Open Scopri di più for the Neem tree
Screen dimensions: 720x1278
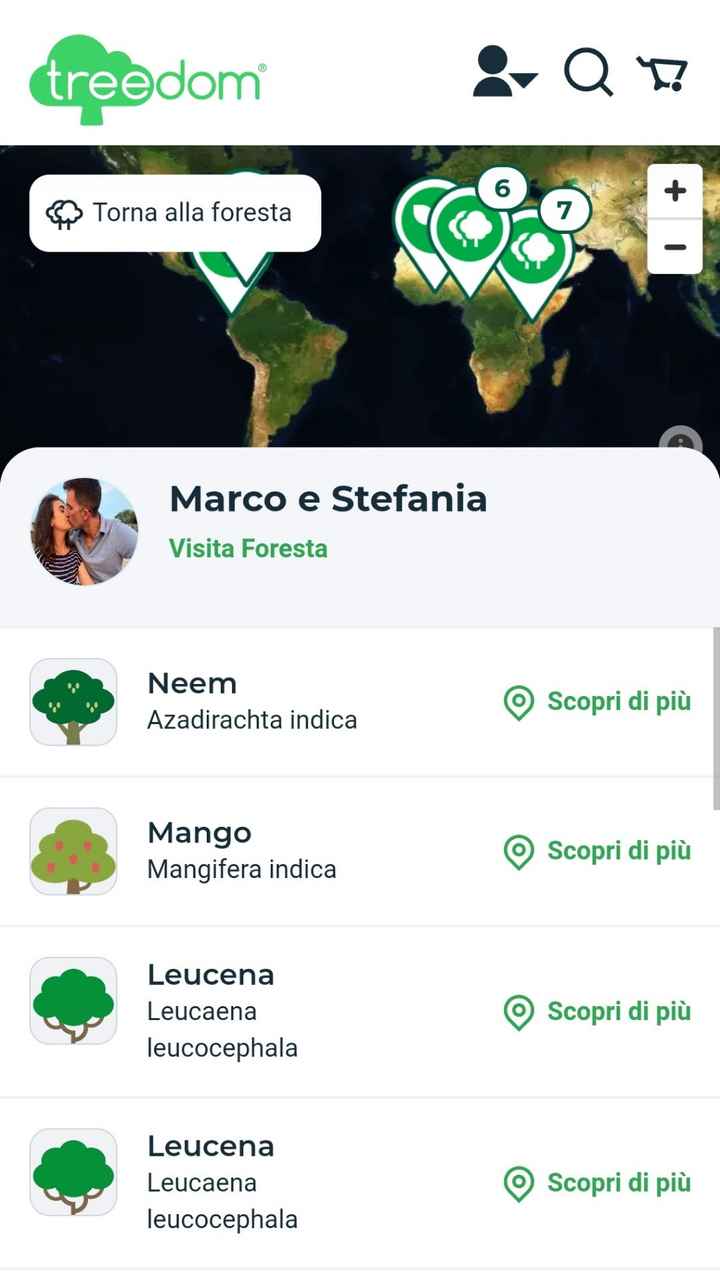pyautogui.click(x=618, y=702)
